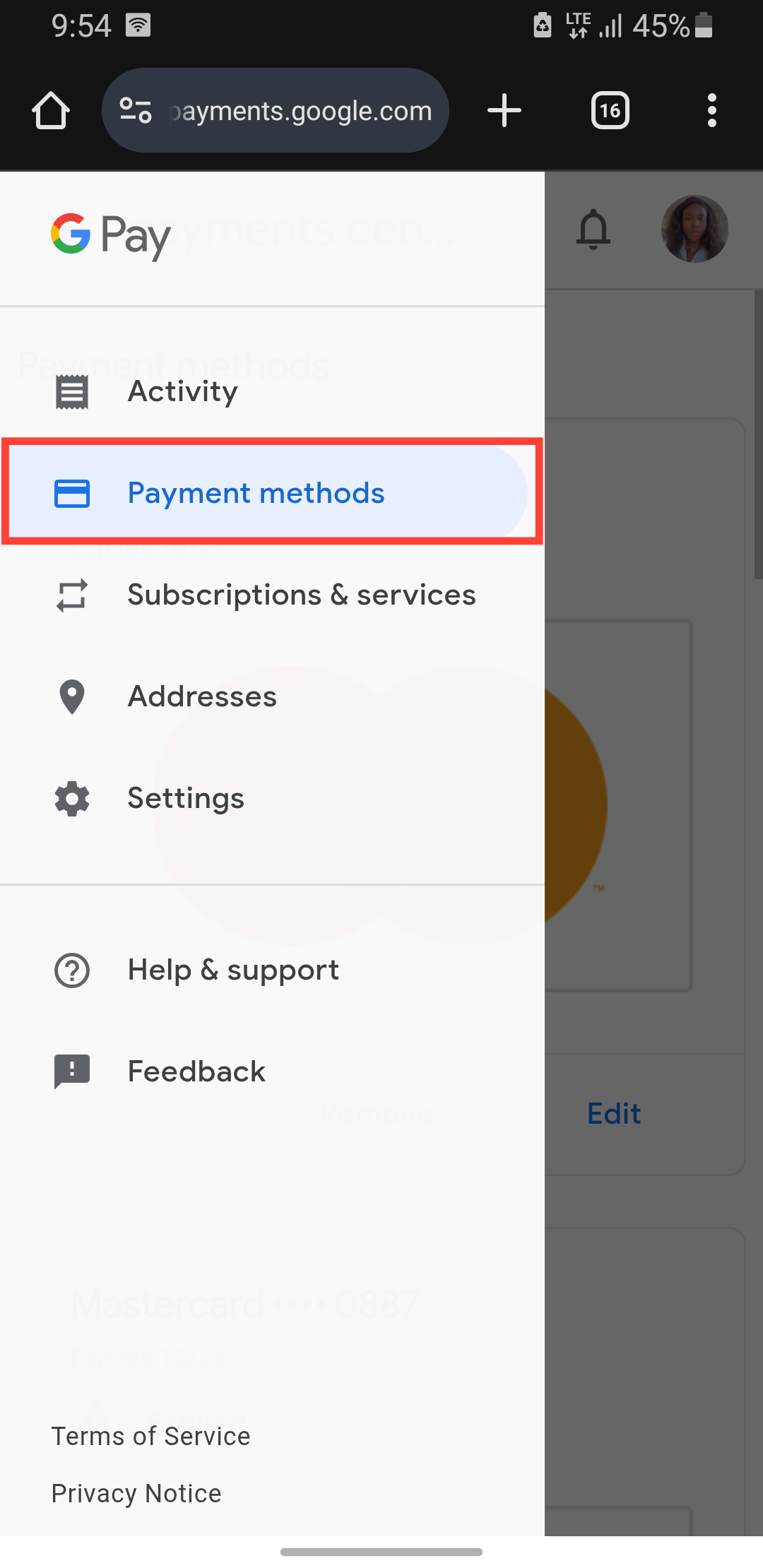Select the Payment methods menu entry
The height and width of the screenshot is (1568, 763).
[x=256, y=494]
